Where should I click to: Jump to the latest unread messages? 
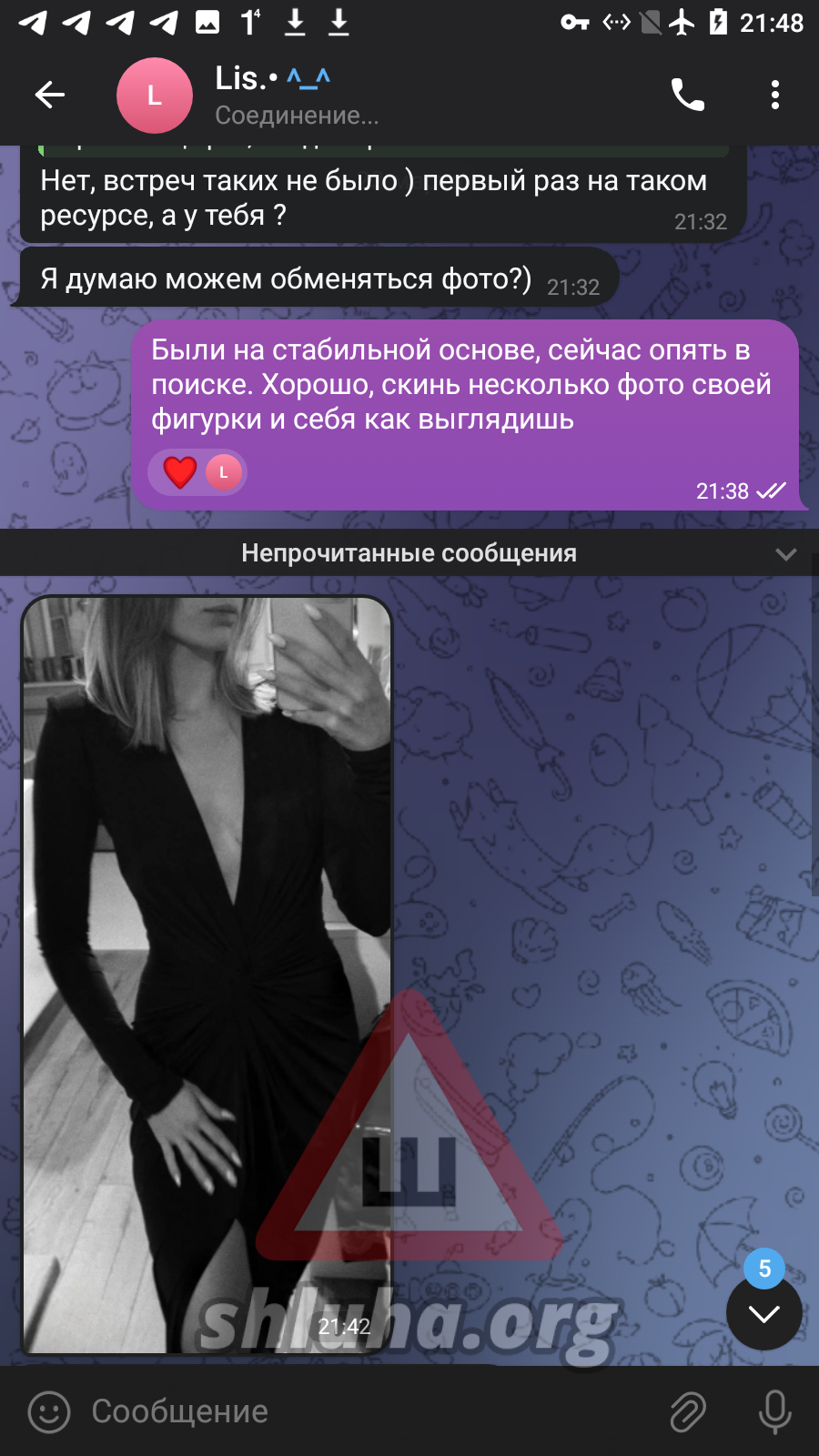click(x=764, y=1312)
